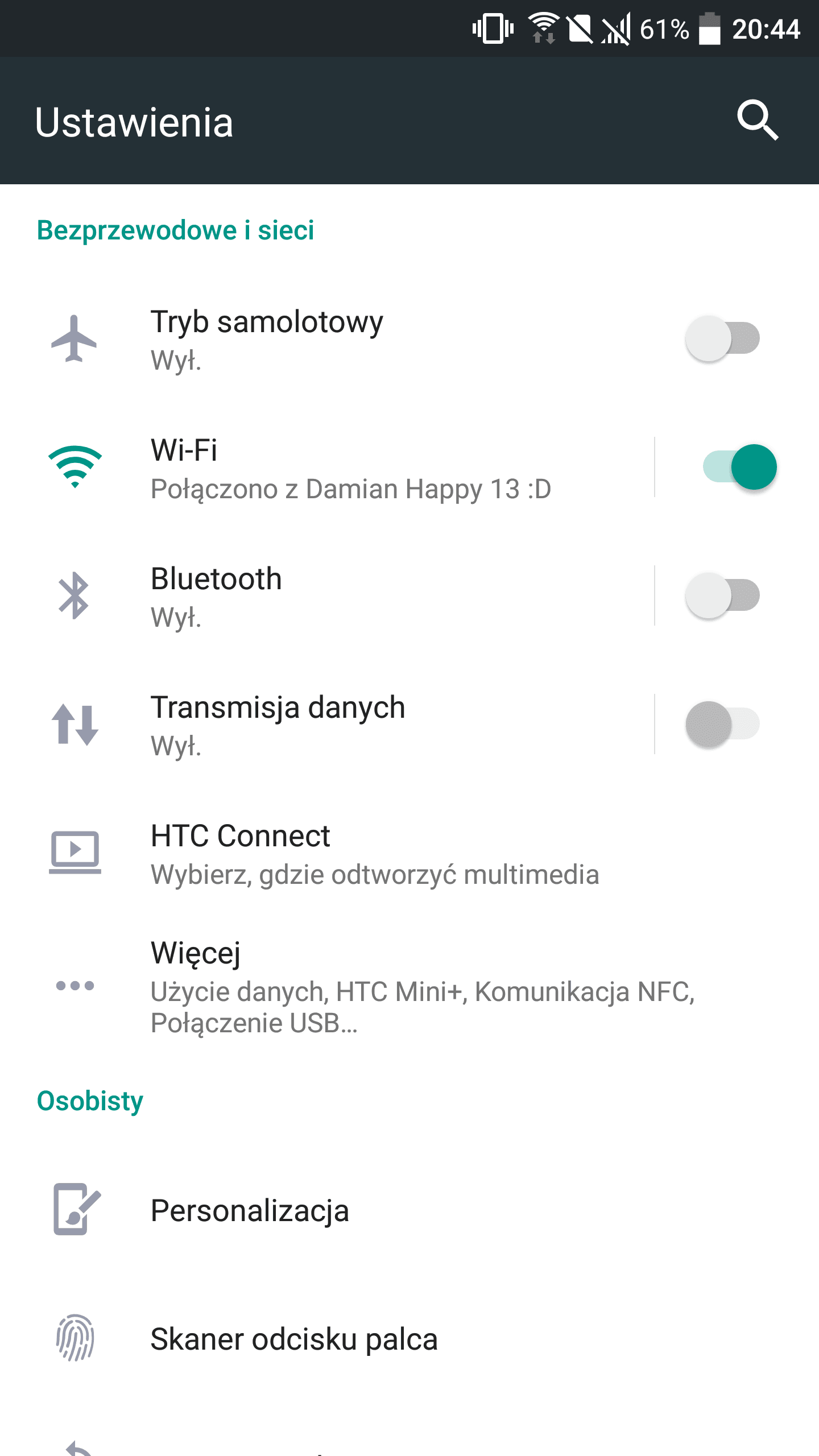This screenshot has width=819, height=1456.
Task: Open HTC Connect
Action: click(409, 853)
